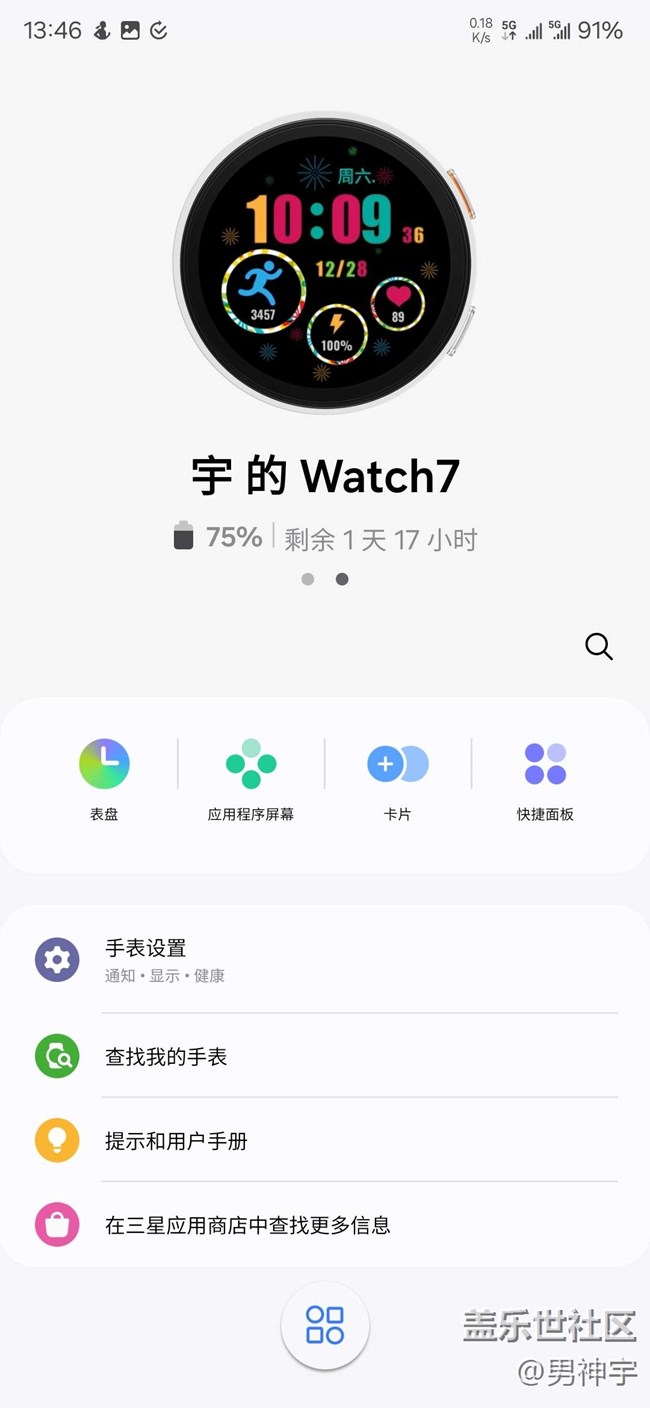Tap 在三星应用商店中查找更多信息
The image size is (650, 1408).
[325, 1224]
